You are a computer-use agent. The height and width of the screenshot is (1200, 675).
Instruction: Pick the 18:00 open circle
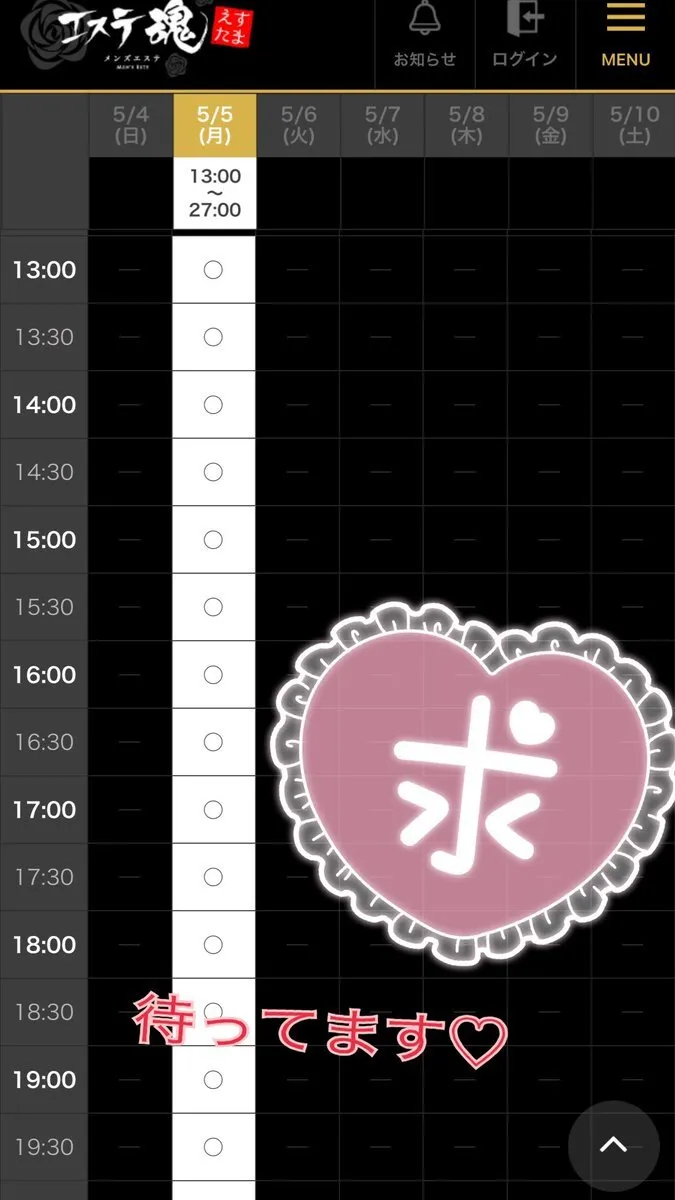coord(213,945)
